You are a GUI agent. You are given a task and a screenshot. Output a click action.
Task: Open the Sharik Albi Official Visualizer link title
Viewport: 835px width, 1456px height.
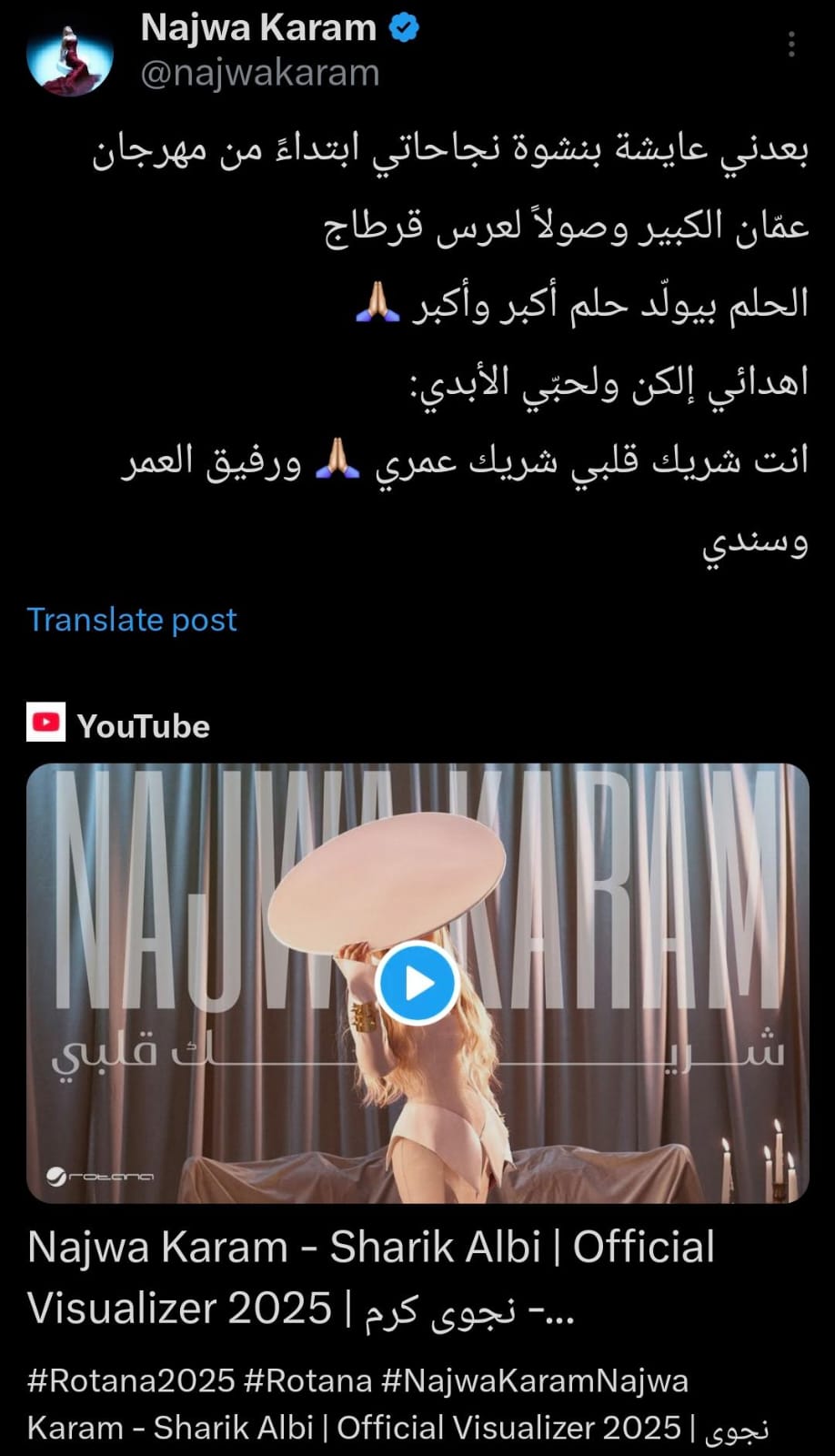[x=371, y=1277]
